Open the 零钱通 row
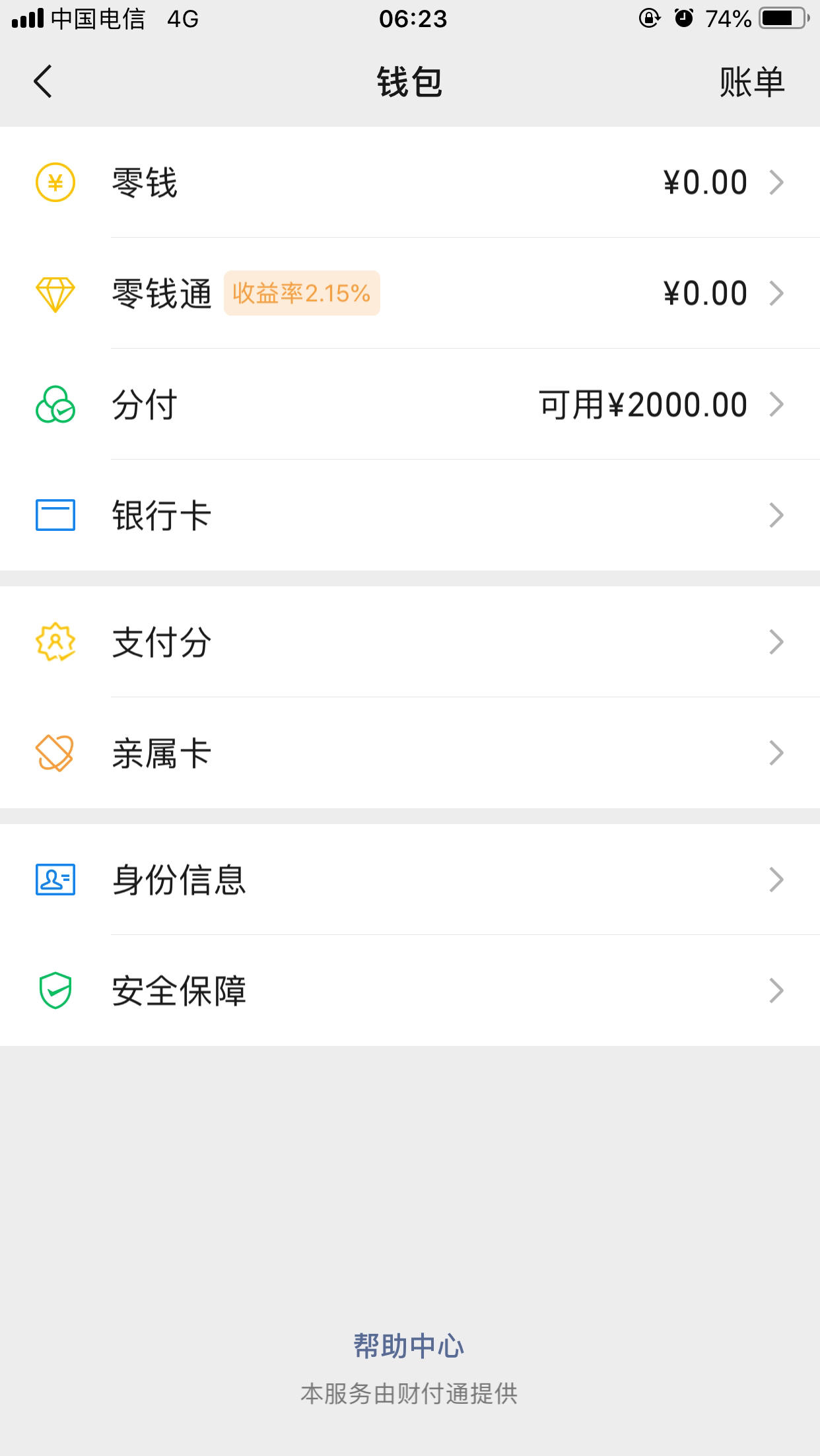 pyautogui.click(x=410, y=293)
